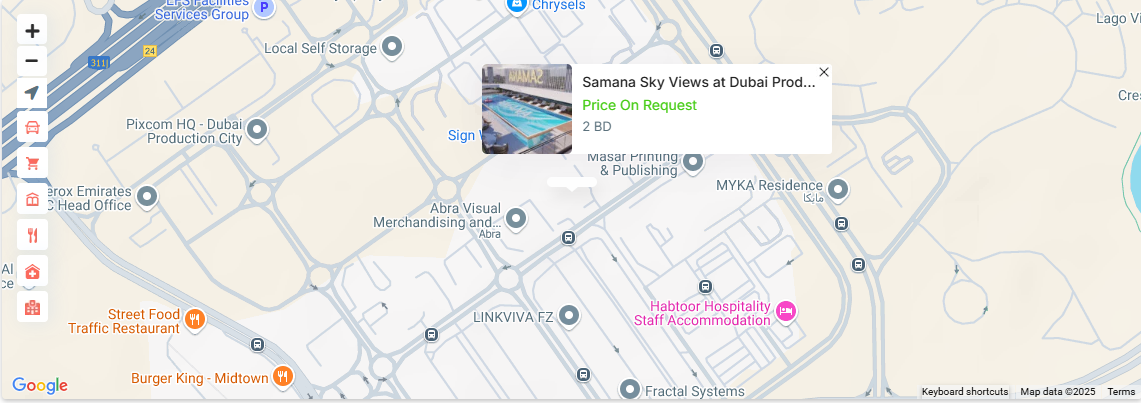Select the MYKA Residence map pin
This screenshot has height=403, width=1141.
tap(838, 188)
